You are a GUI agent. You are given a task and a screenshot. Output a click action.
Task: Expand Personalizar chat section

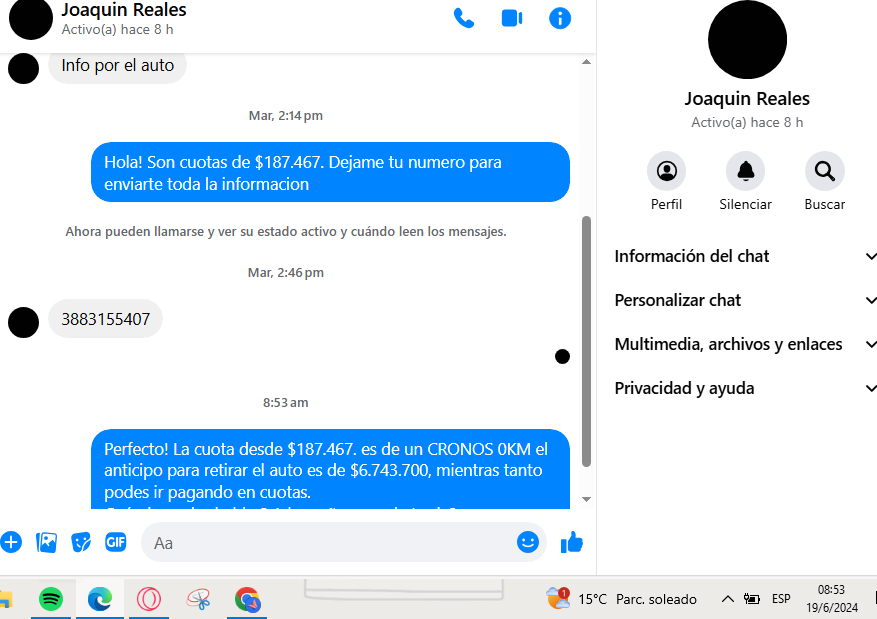pyautogui.click(x=744, y=300)
